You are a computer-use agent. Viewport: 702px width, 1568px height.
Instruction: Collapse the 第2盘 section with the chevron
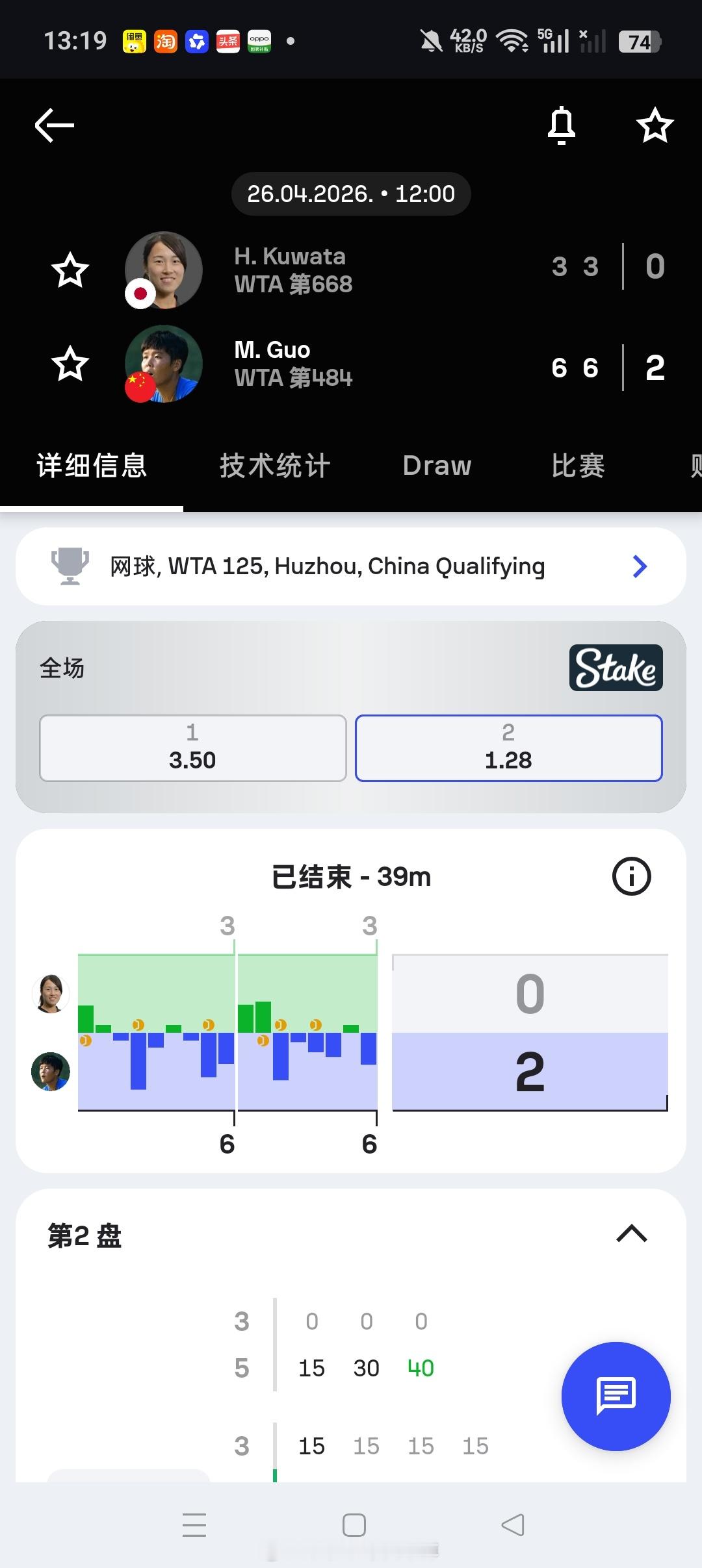point(631,1233)
